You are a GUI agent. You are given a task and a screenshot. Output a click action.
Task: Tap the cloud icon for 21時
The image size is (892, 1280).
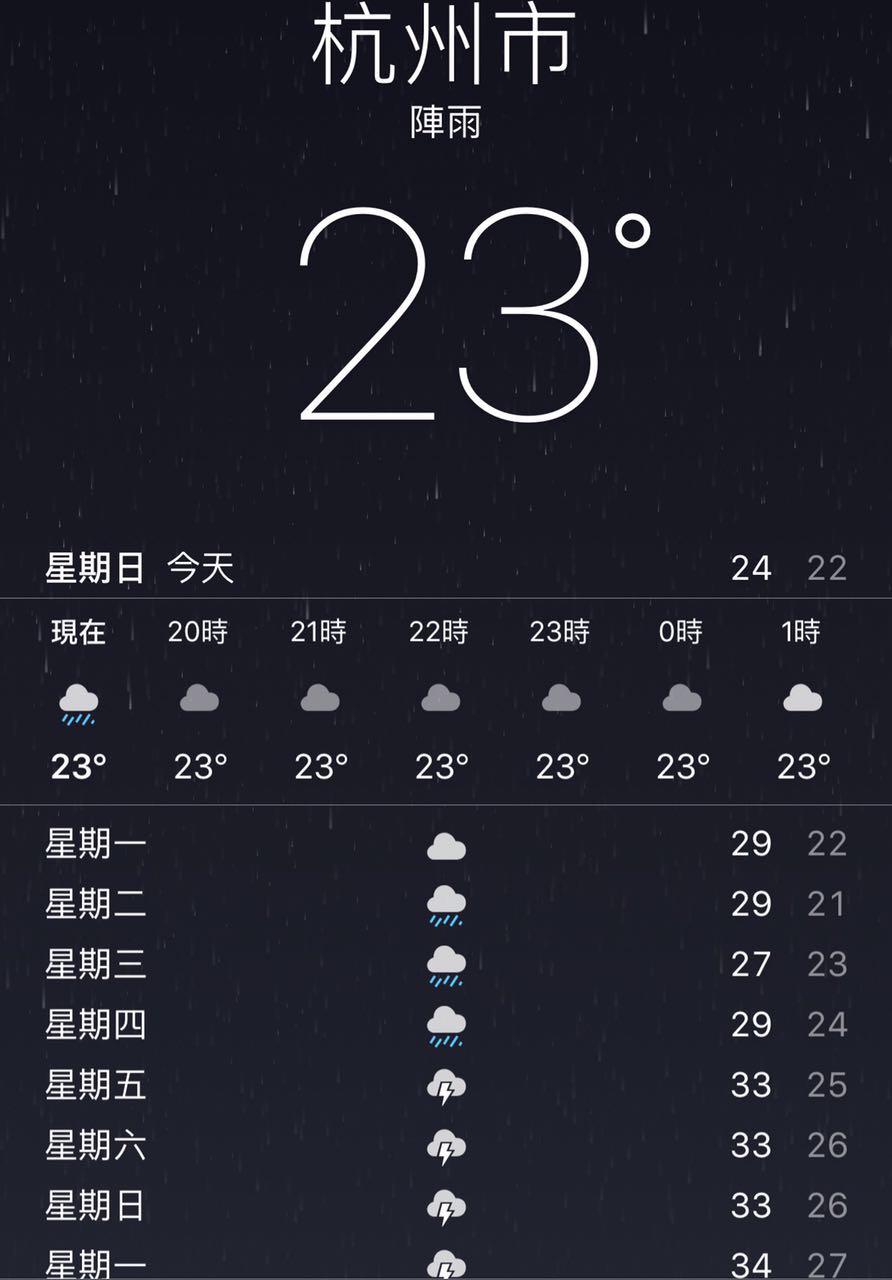click(x=318, y=700)
